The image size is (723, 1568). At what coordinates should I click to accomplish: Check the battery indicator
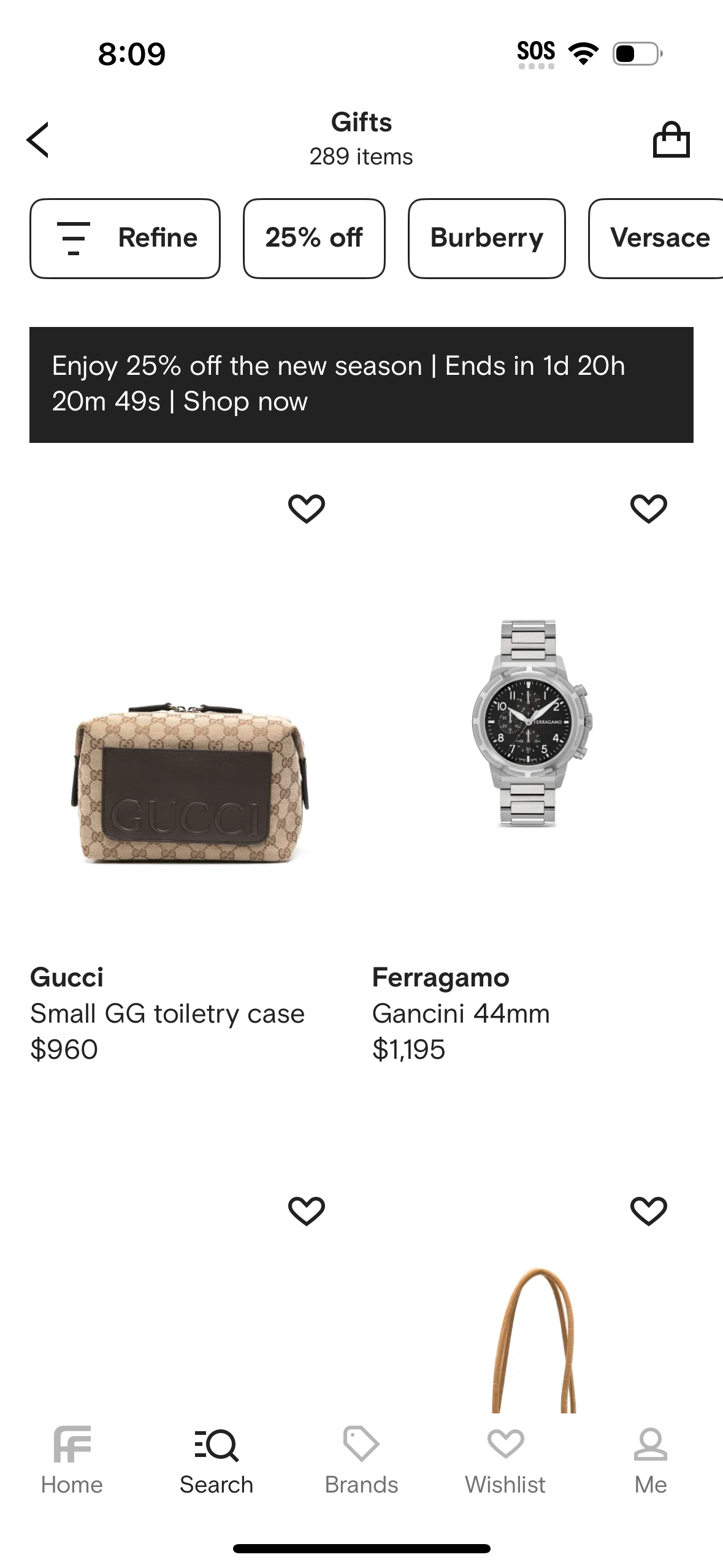pyautogui.click(x=636, y=52)
